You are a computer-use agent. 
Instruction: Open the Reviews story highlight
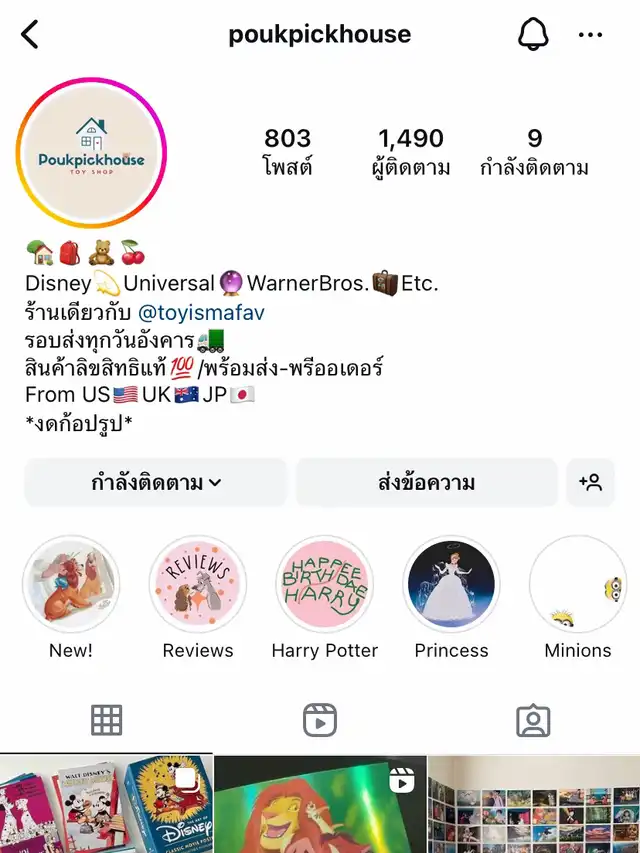(x=198, y=584)
